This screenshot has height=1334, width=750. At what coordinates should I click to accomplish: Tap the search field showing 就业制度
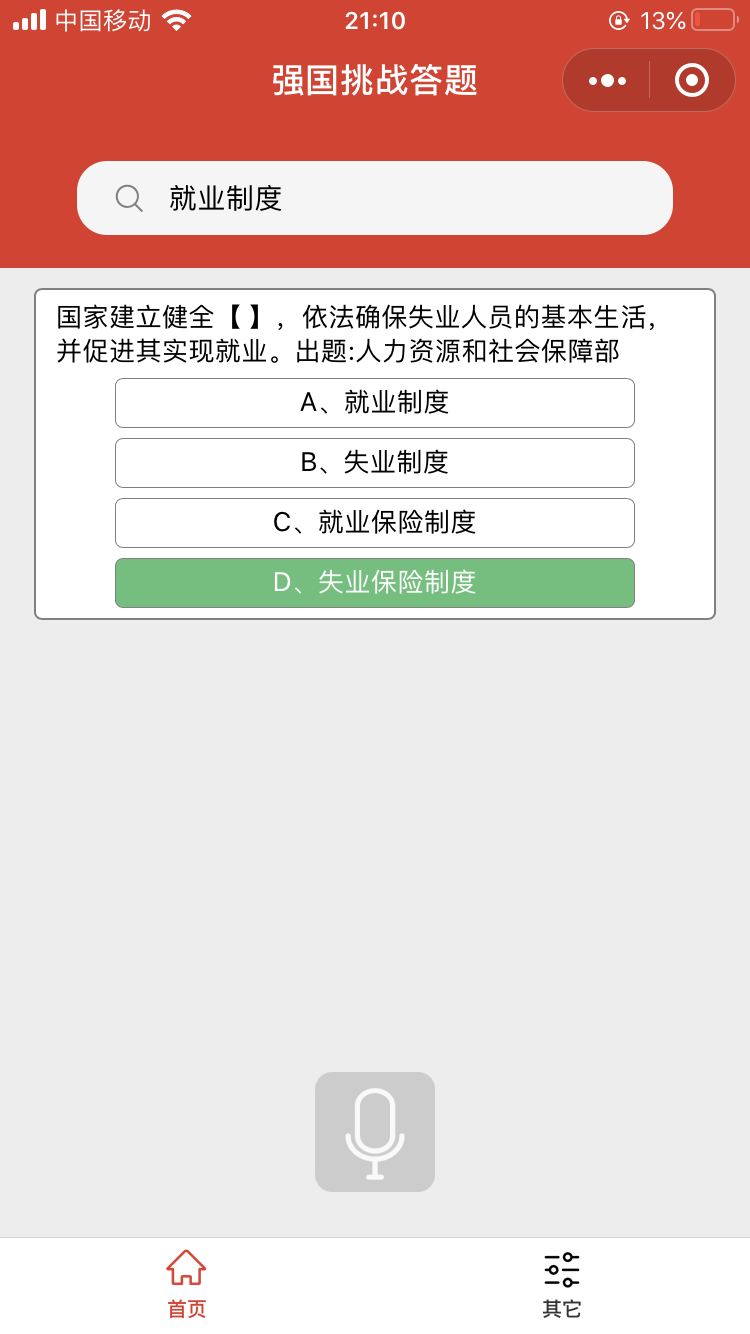coord(375,198)
